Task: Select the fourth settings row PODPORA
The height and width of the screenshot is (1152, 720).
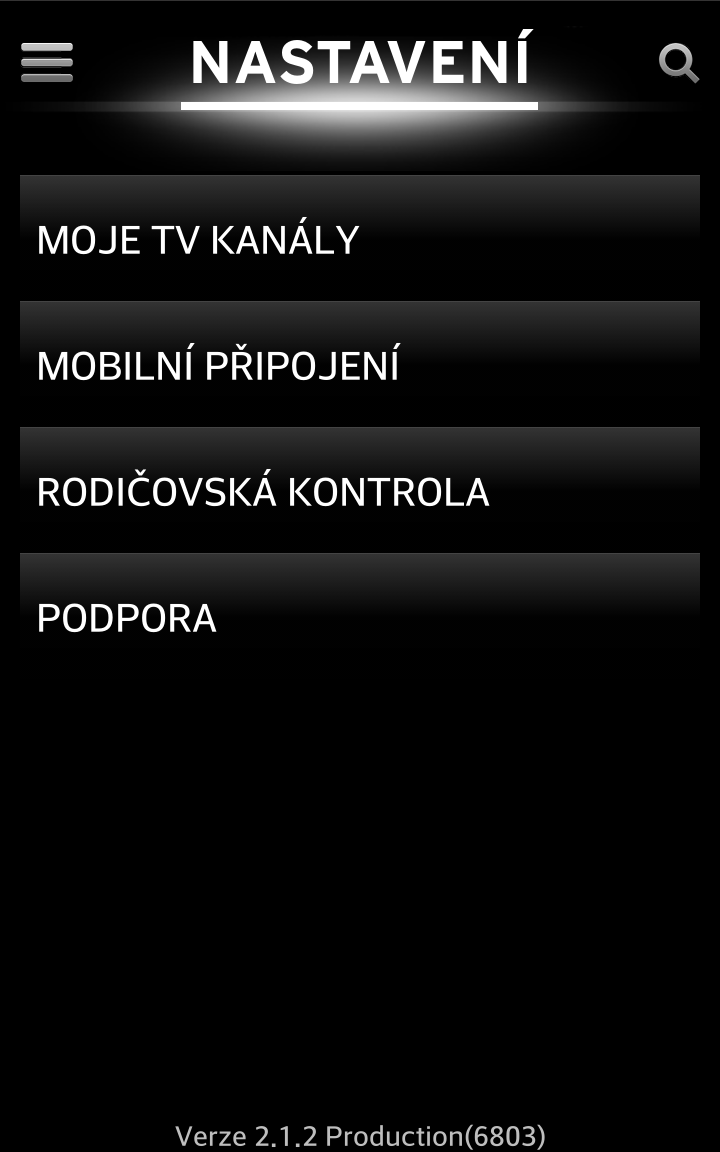Action: [359, 617]
